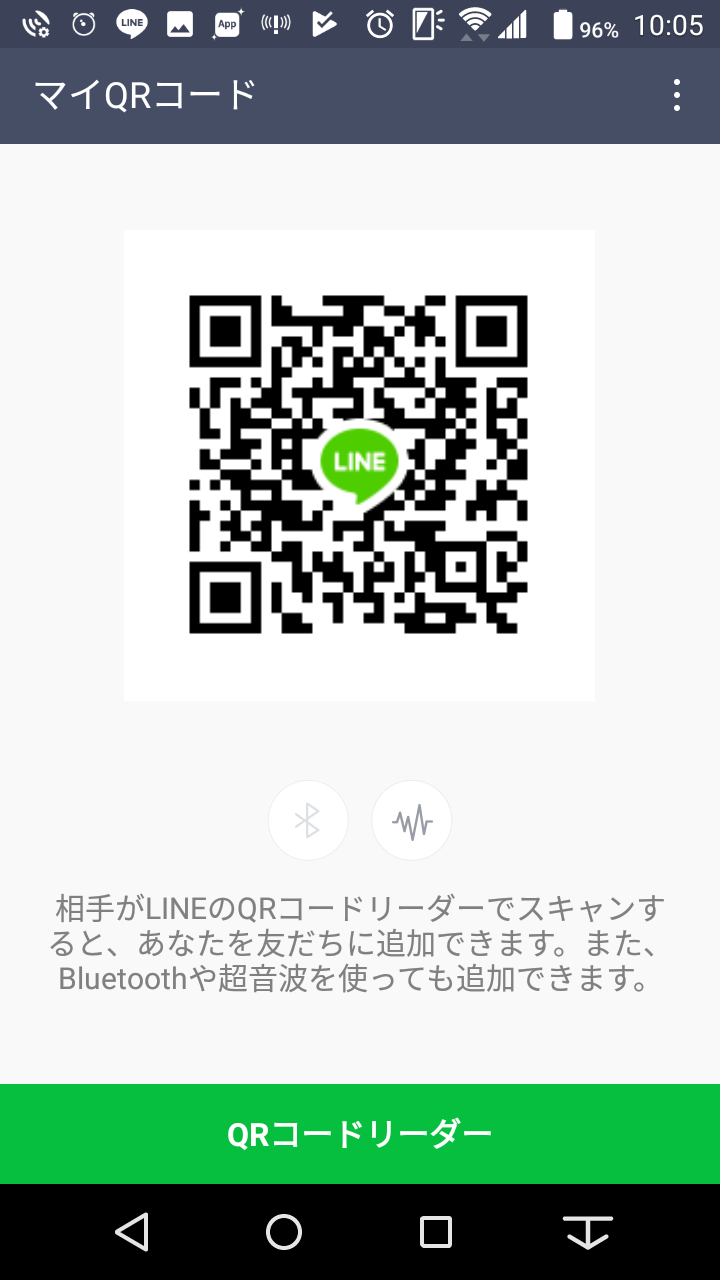Open the QRコードリーダー button
Viewport: 720px width, 1280px height.
click(360, 1134)
